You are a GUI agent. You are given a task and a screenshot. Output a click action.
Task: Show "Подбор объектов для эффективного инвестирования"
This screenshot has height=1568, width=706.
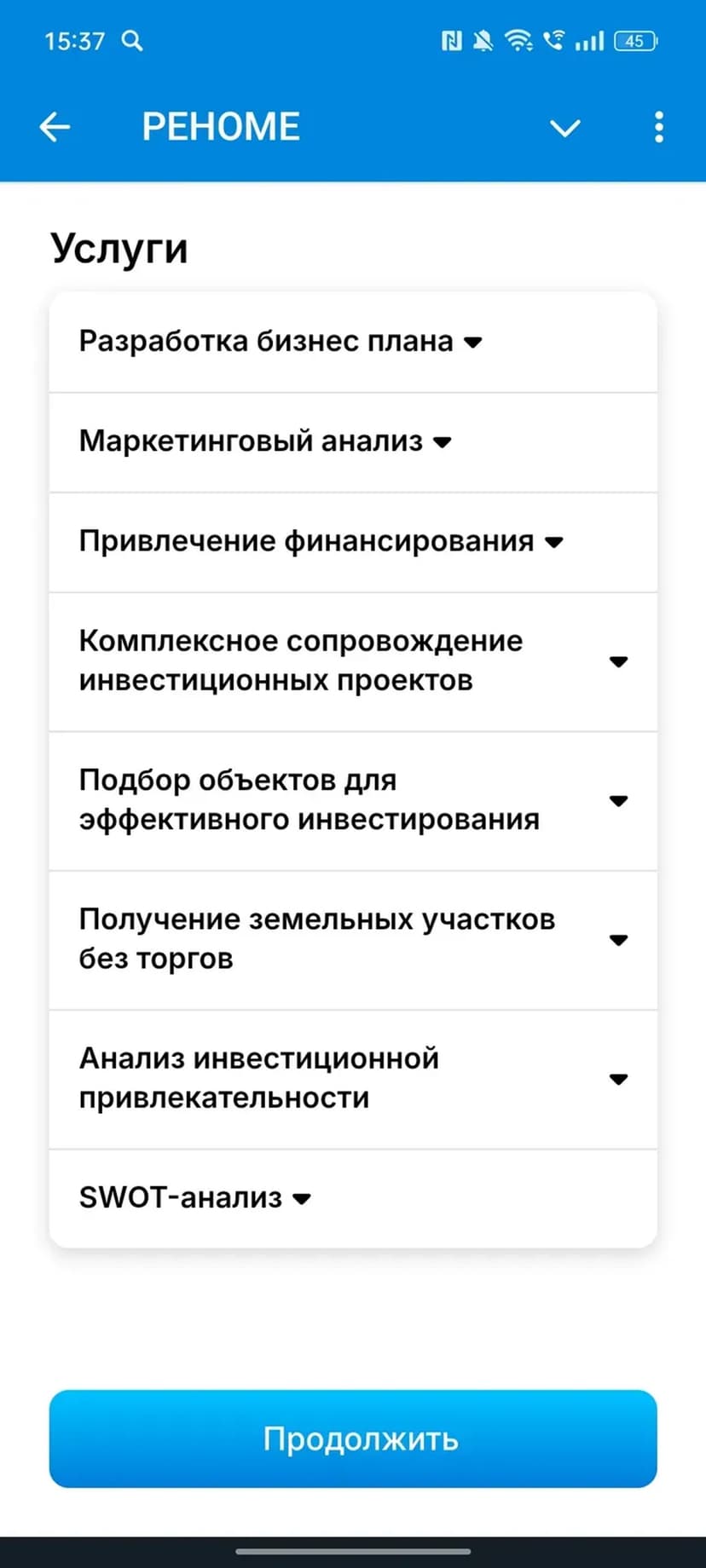click(353, 800)
